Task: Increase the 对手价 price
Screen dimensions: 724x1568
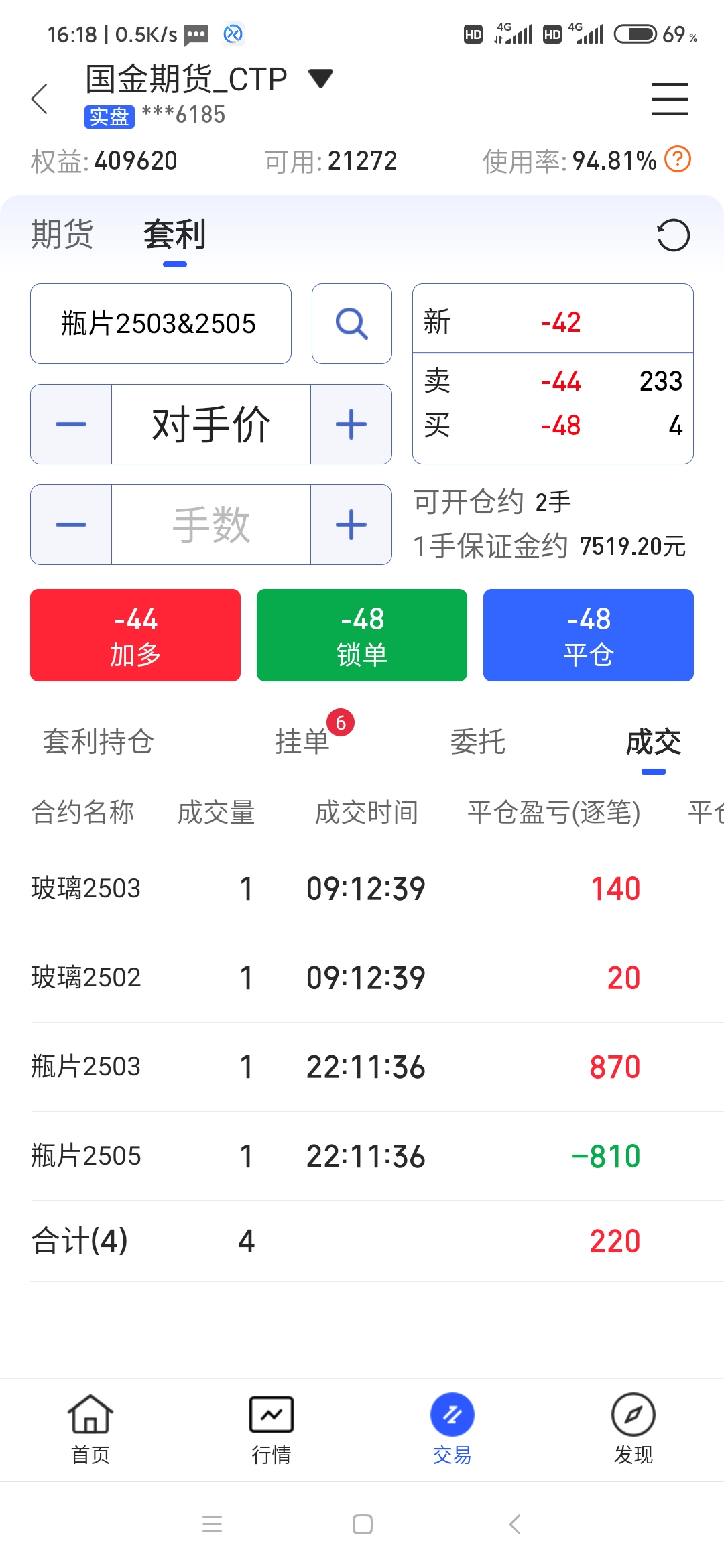Action: click(351, 424)
